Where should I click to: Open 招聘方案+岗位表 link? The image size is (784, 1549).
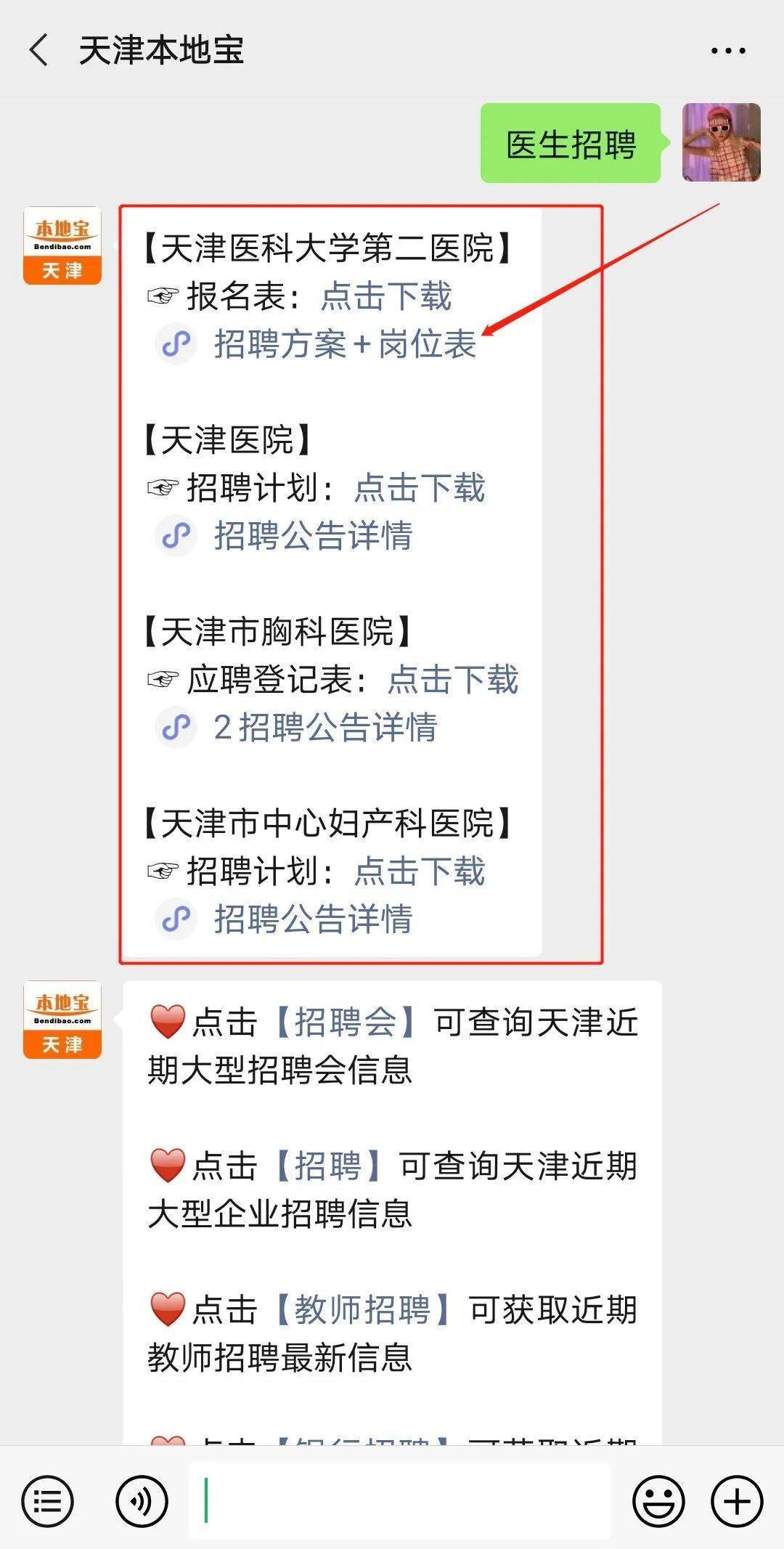point(344,344)
